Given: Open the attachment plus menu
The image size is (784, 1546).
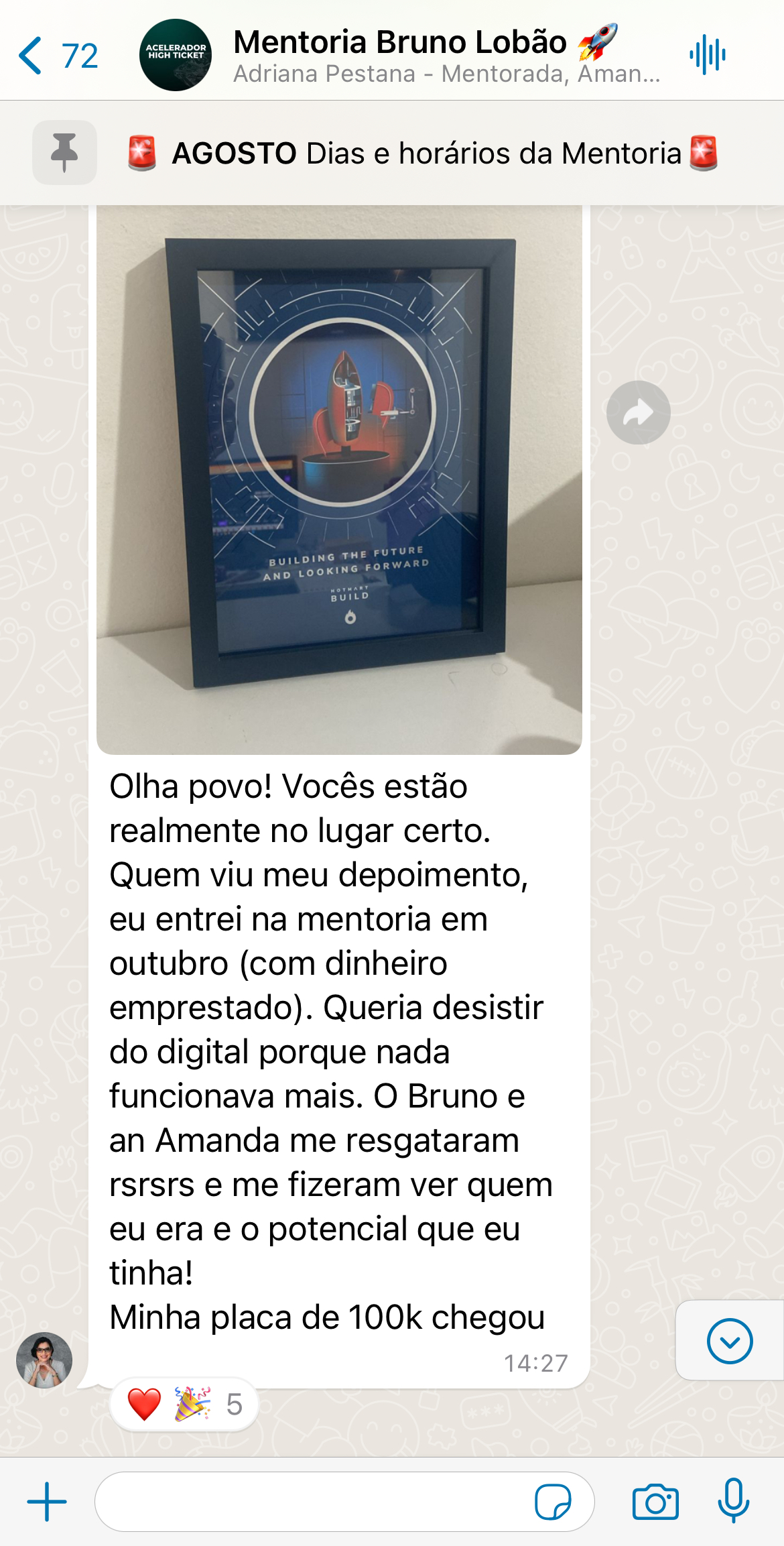Looking at the screenshot, I should (x=47, y=1502).
